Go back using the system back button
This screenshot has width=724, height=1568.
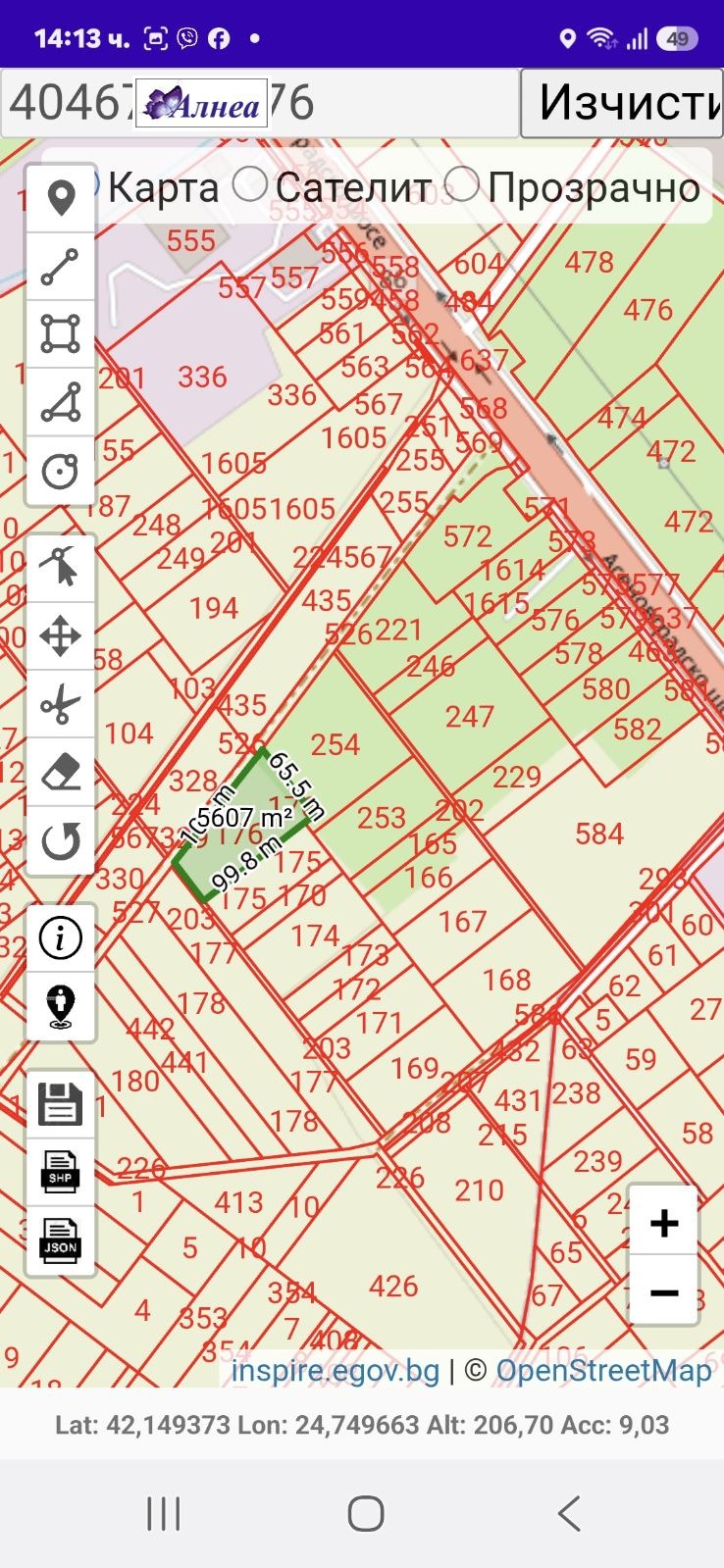570,1514
